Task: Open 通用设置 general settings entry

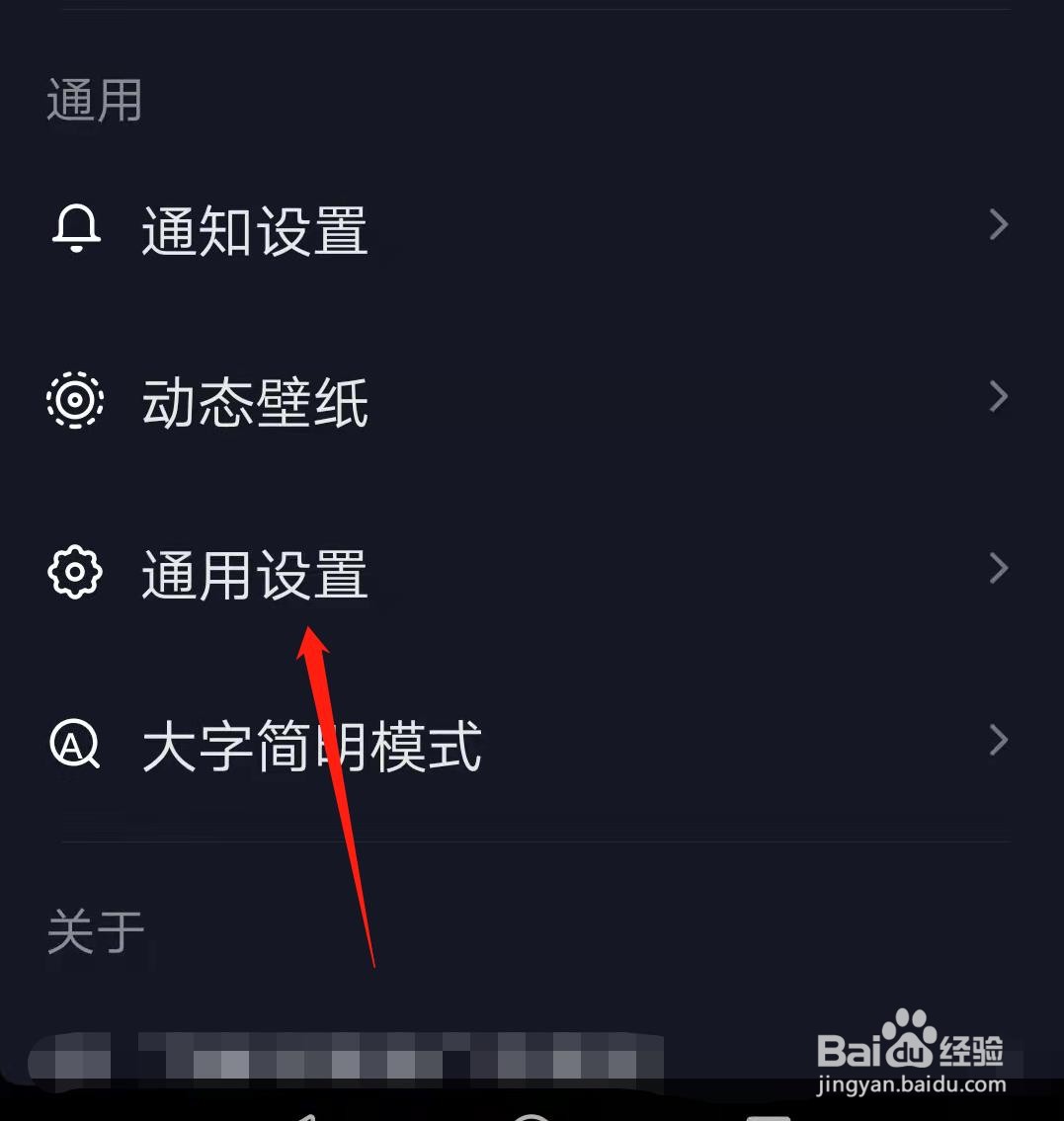Action: point(253,571)
